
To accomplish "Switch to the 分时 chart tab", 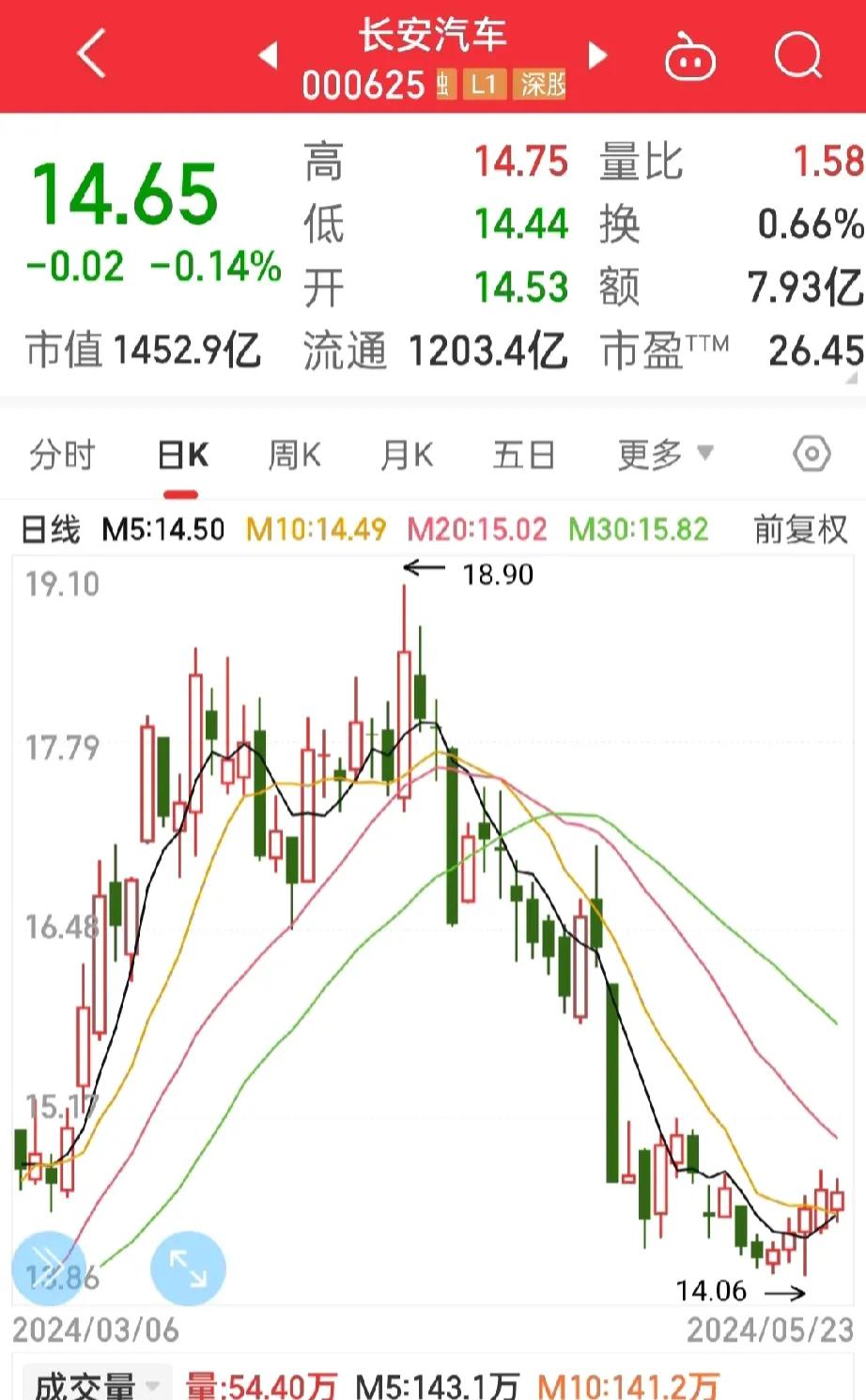I will (x=62, y=454).
